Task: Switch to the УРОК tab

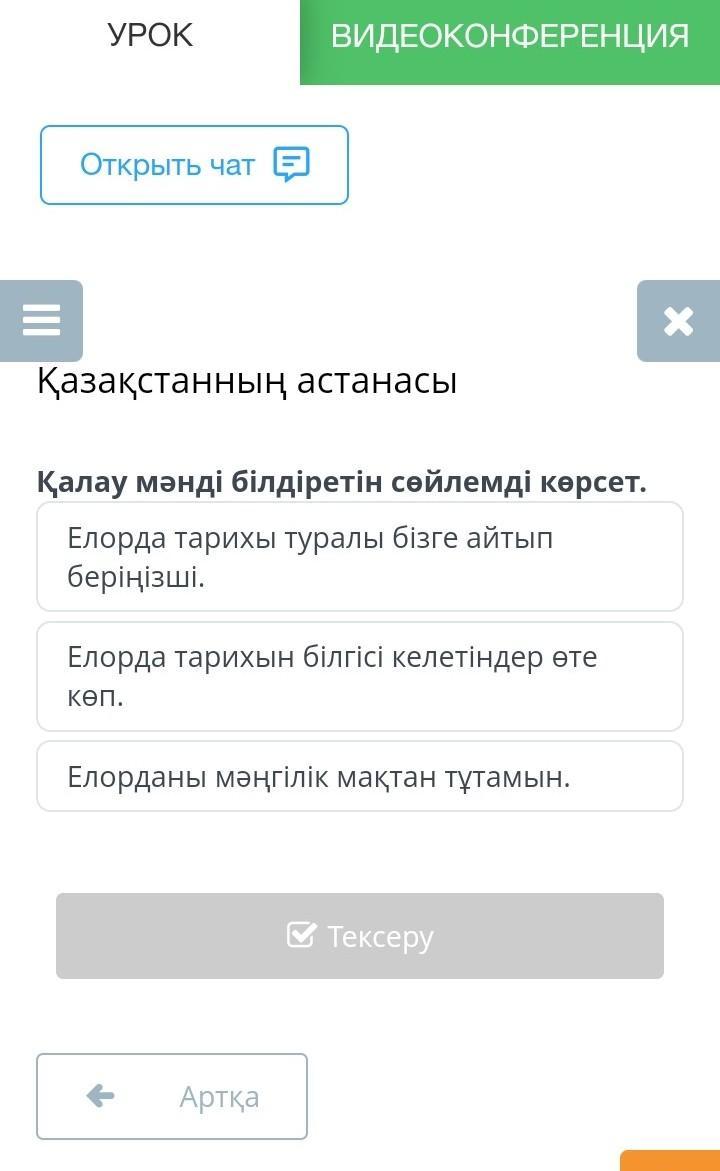Action: [149, 36]
